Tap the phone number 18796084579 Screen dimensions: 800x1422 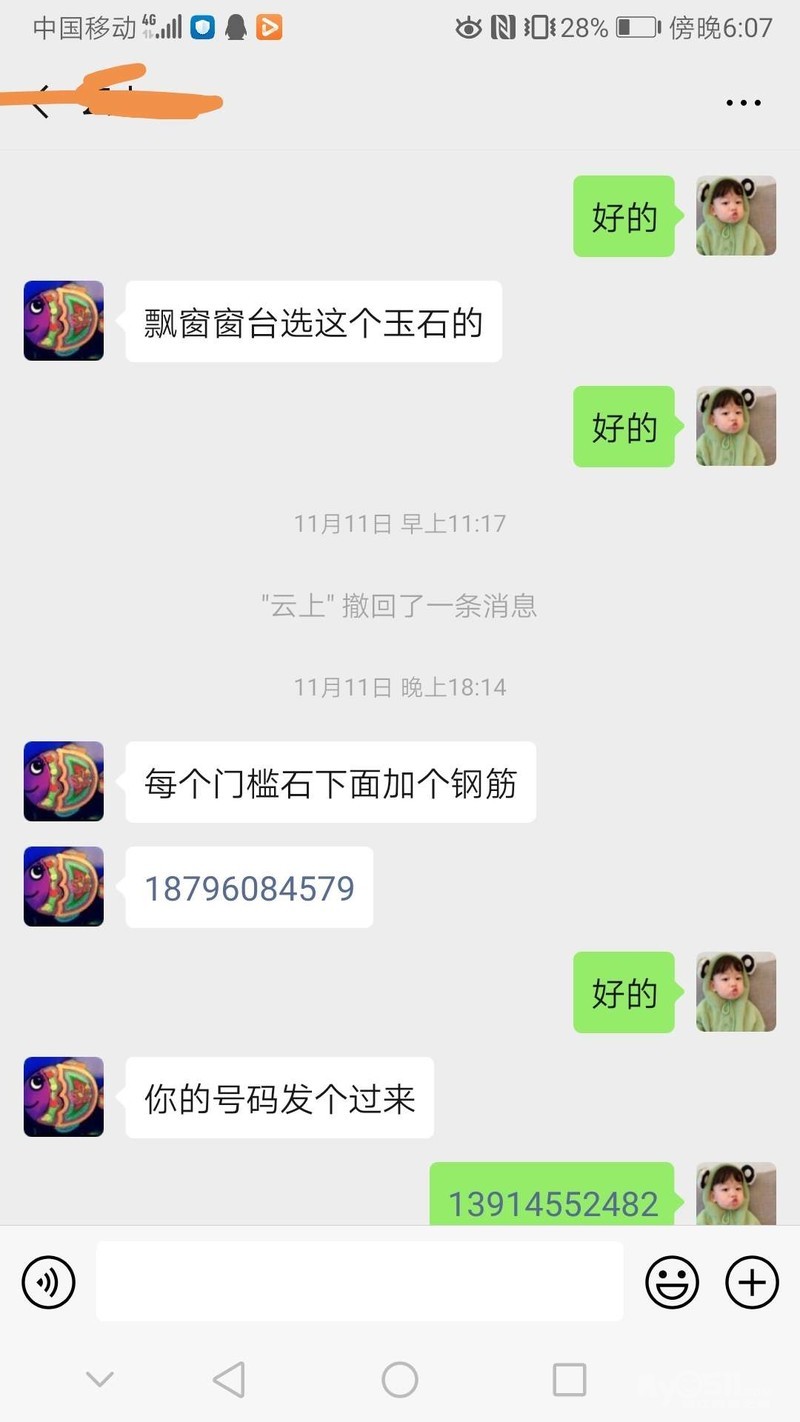click(249, 888)
